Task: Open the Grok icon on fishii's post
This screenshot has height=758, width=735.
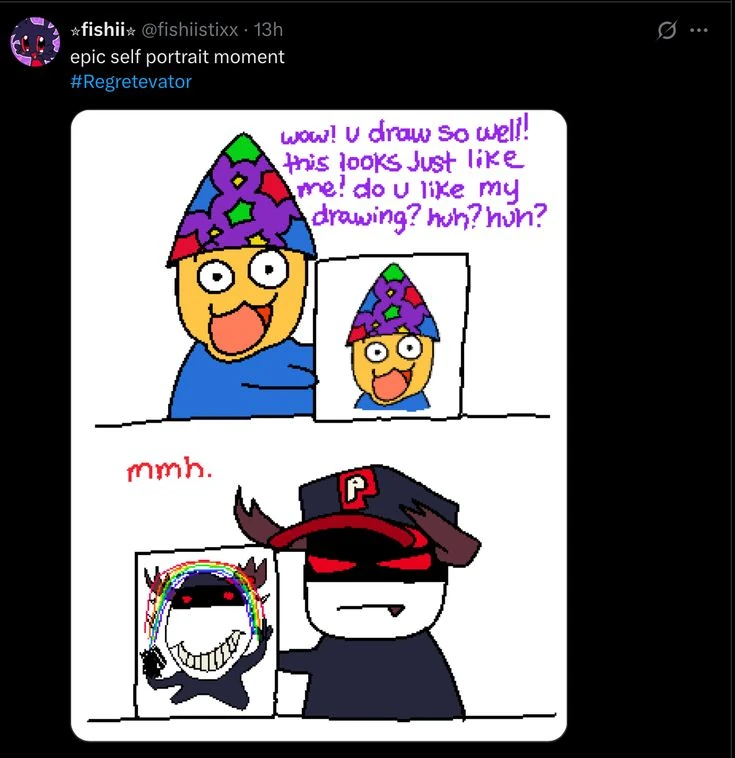Action: click(x=666, y=31)
